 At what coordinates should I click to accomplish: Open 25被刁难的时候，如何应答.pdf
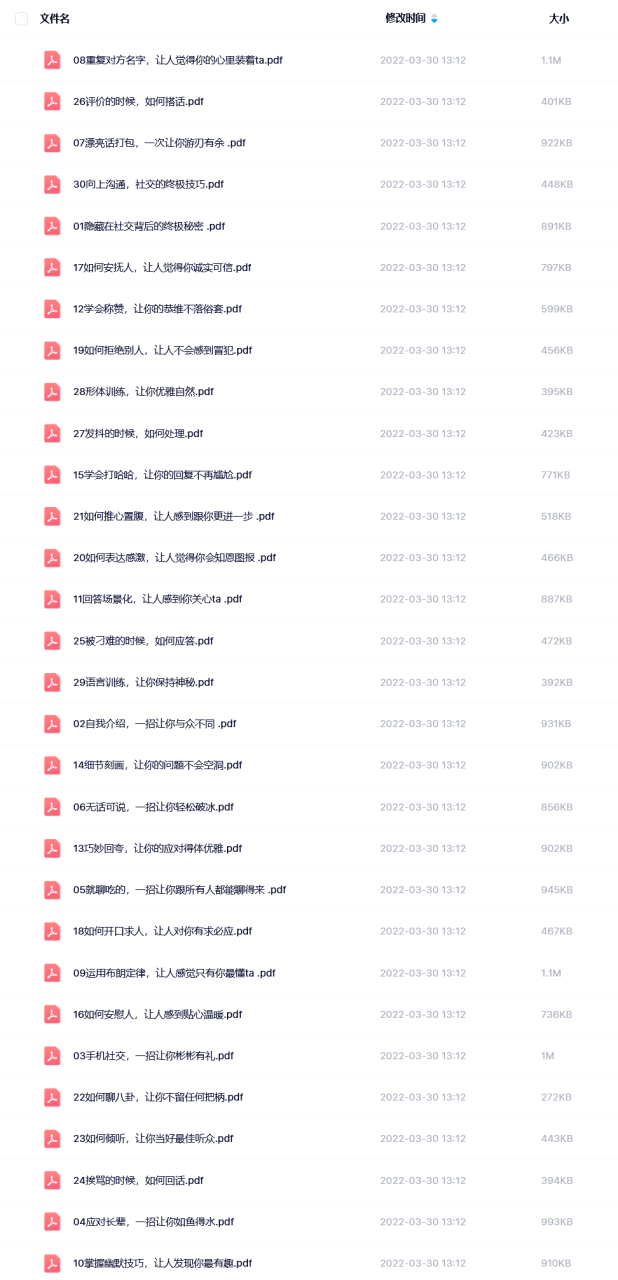pos(143,641)
